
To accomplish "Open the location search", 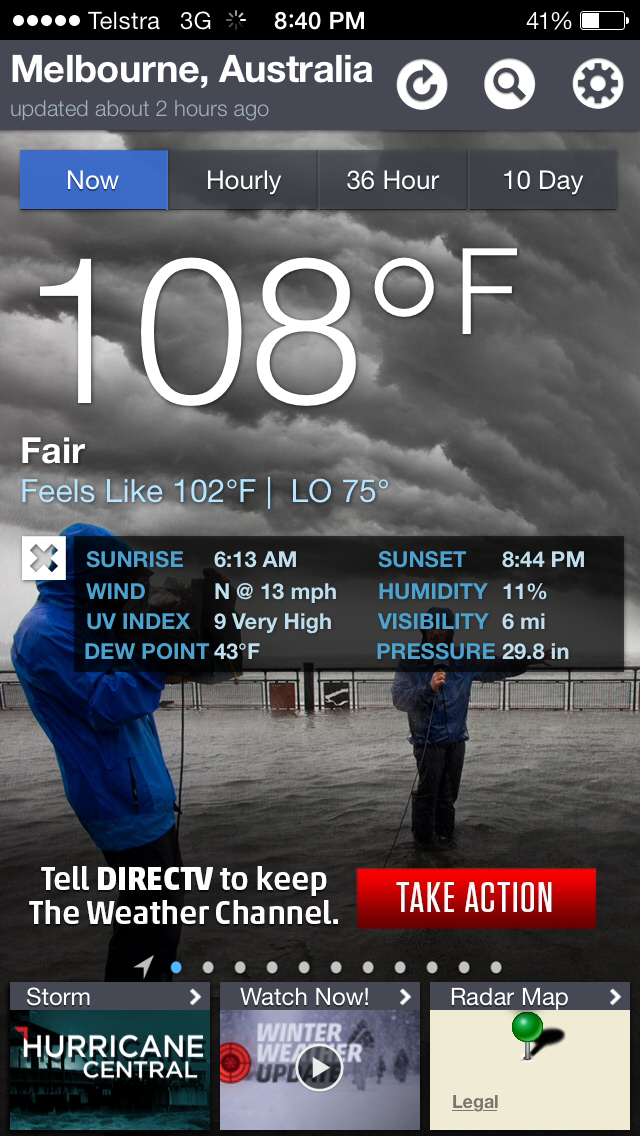I will (509, 85).
